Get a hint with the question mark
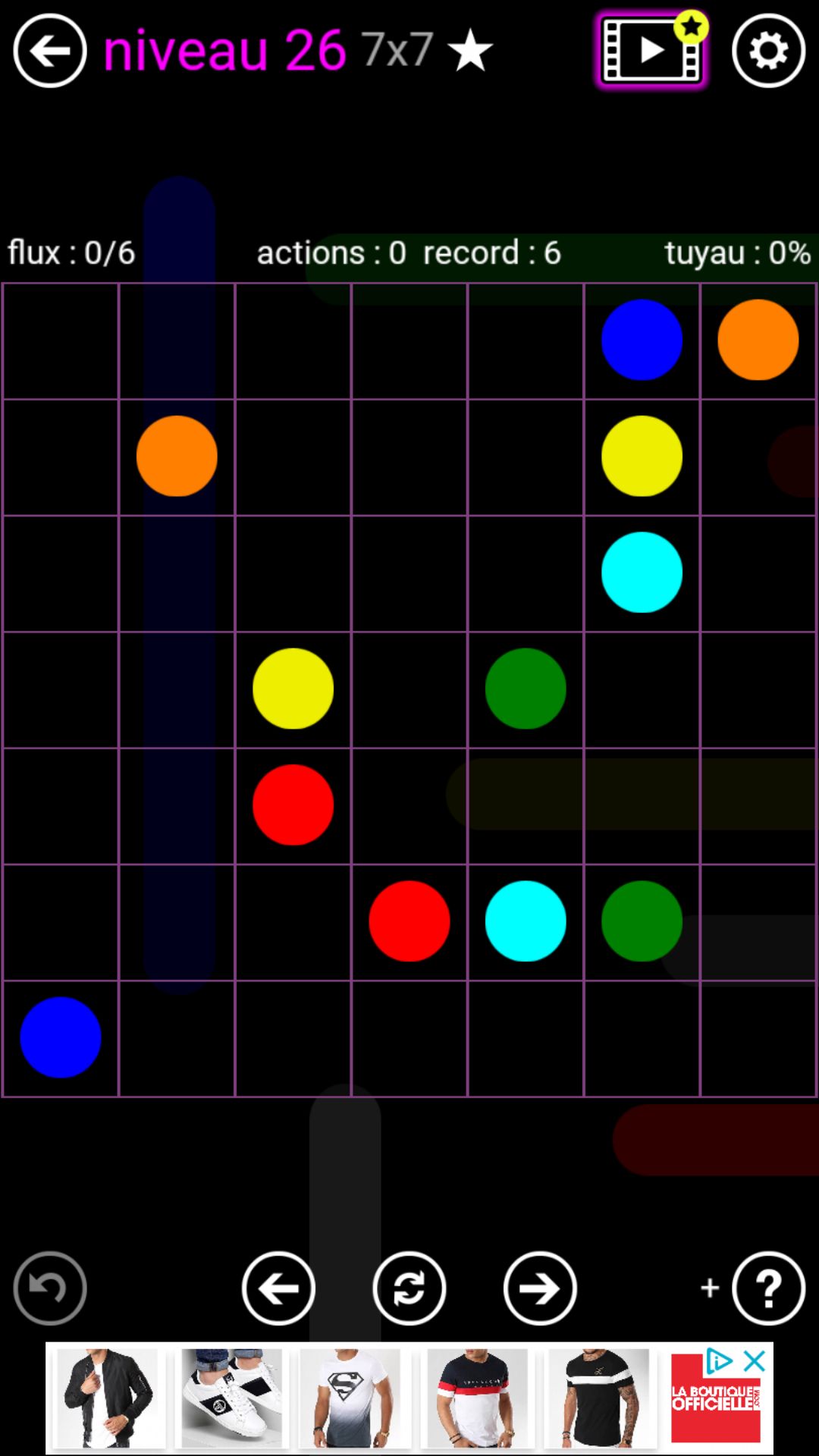The image size is (819, 1456). [x=768, y=1288]
